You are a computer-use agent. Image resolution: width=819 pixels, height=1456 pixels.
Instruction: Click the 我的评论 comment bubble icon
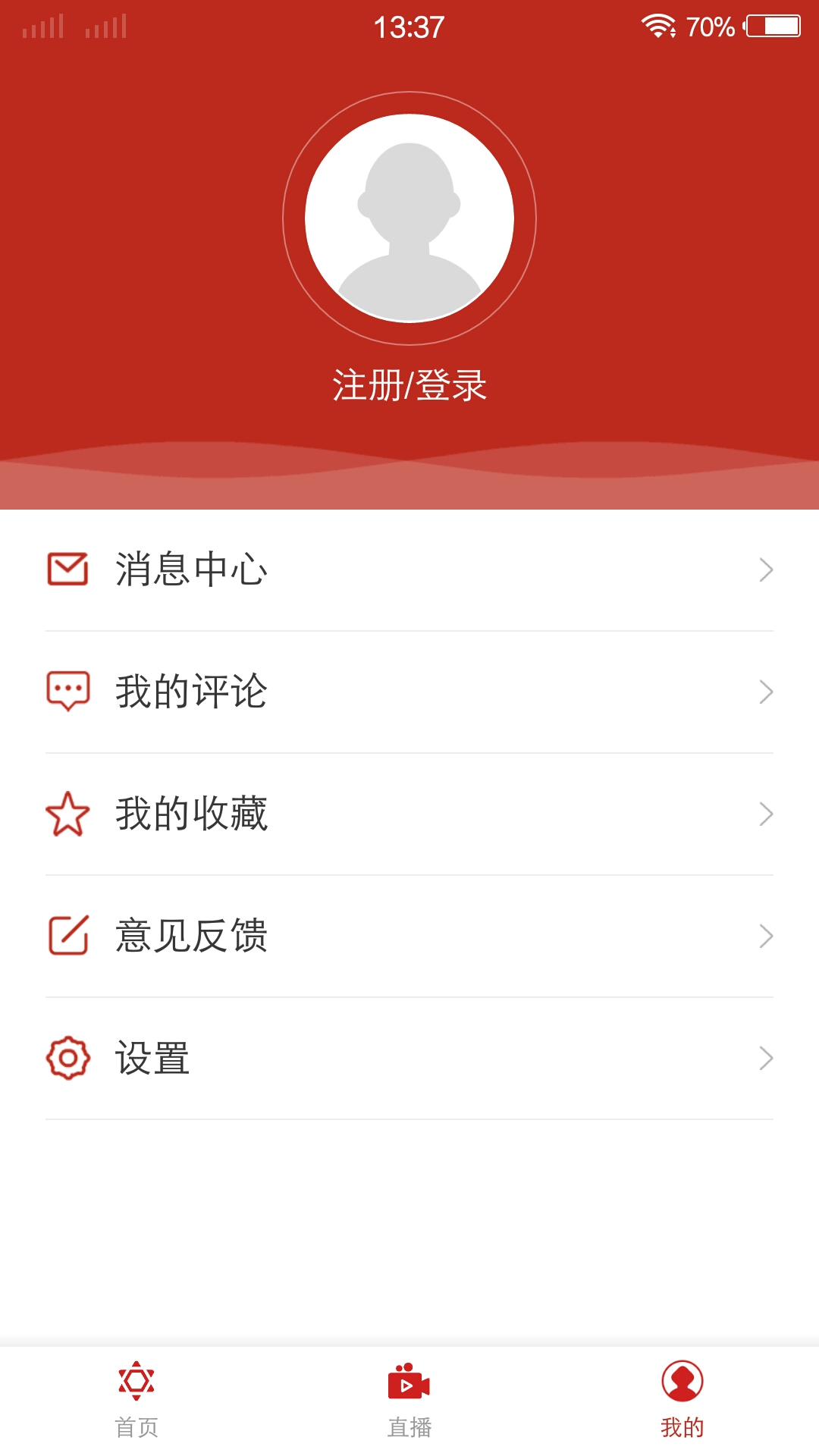68,691
